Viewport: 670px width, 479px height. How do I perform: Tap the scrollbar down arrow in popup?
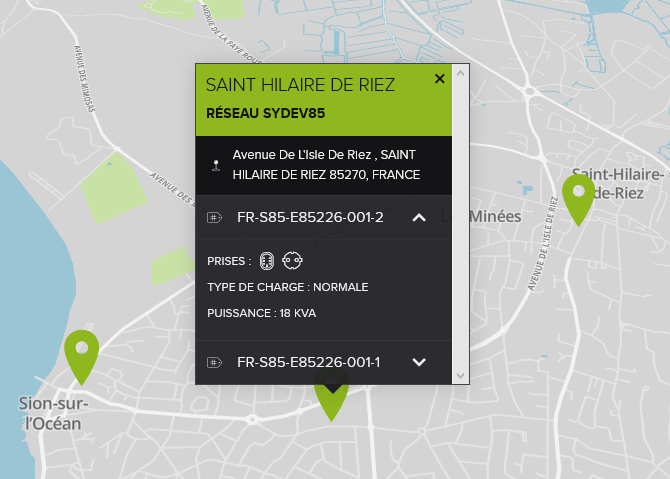[460, 376]
